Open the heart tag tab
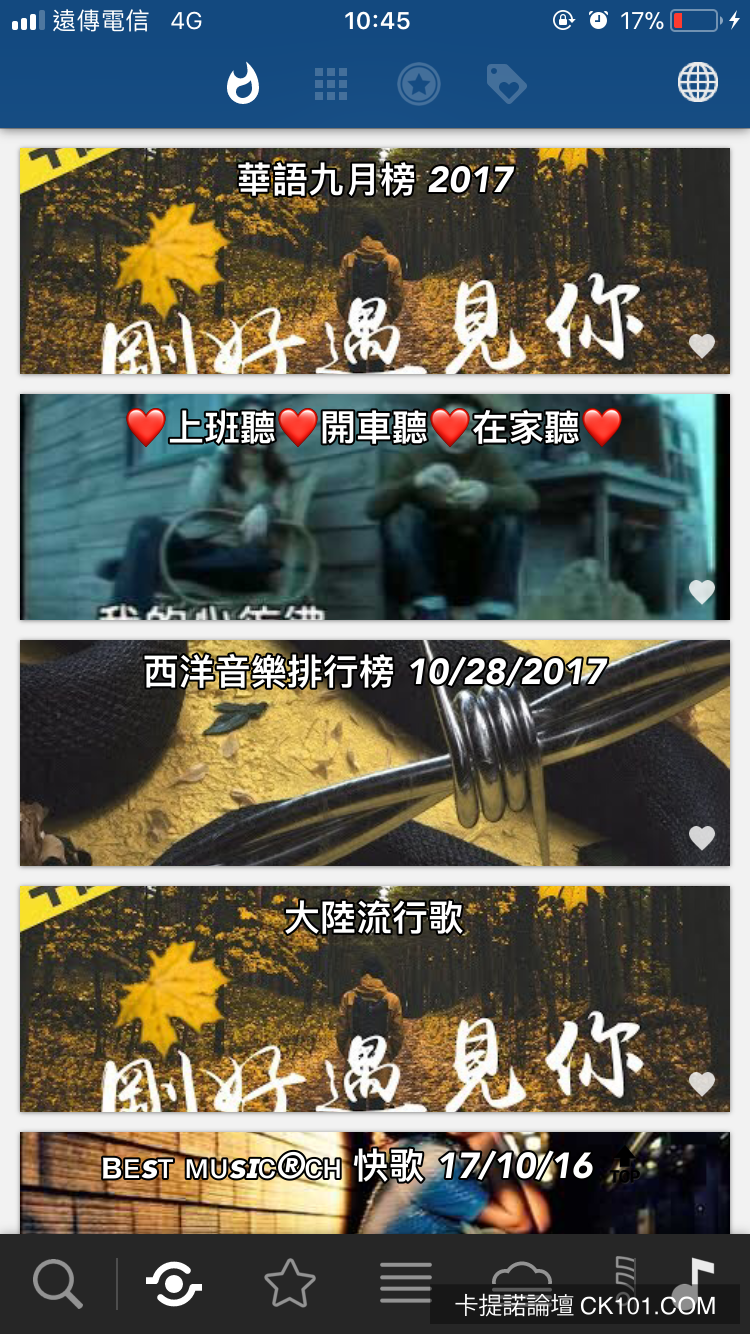Screen dimensions: 750x1334 506,84
